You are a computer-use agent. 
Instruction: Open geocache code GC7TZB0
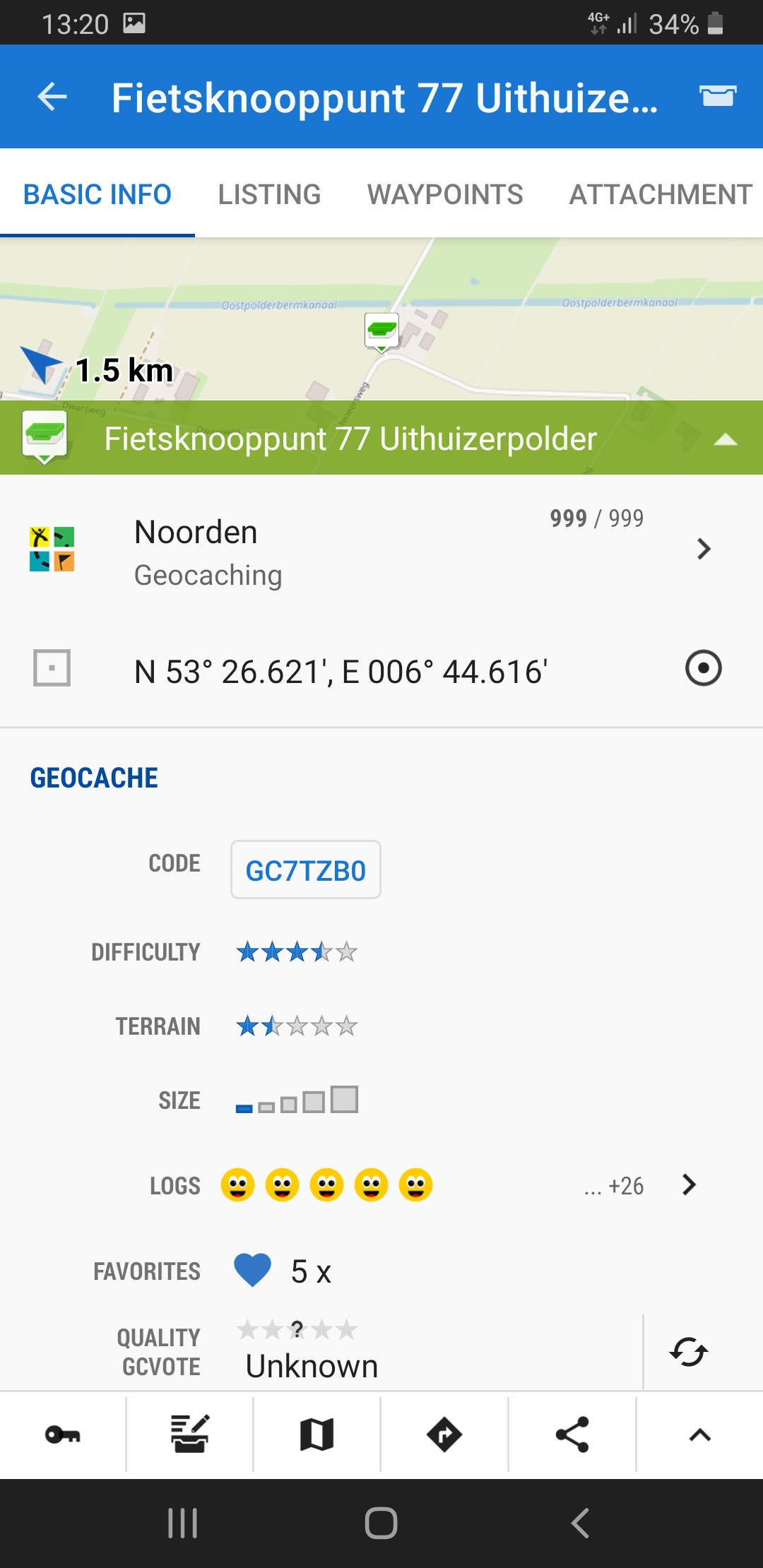(305, 870)
